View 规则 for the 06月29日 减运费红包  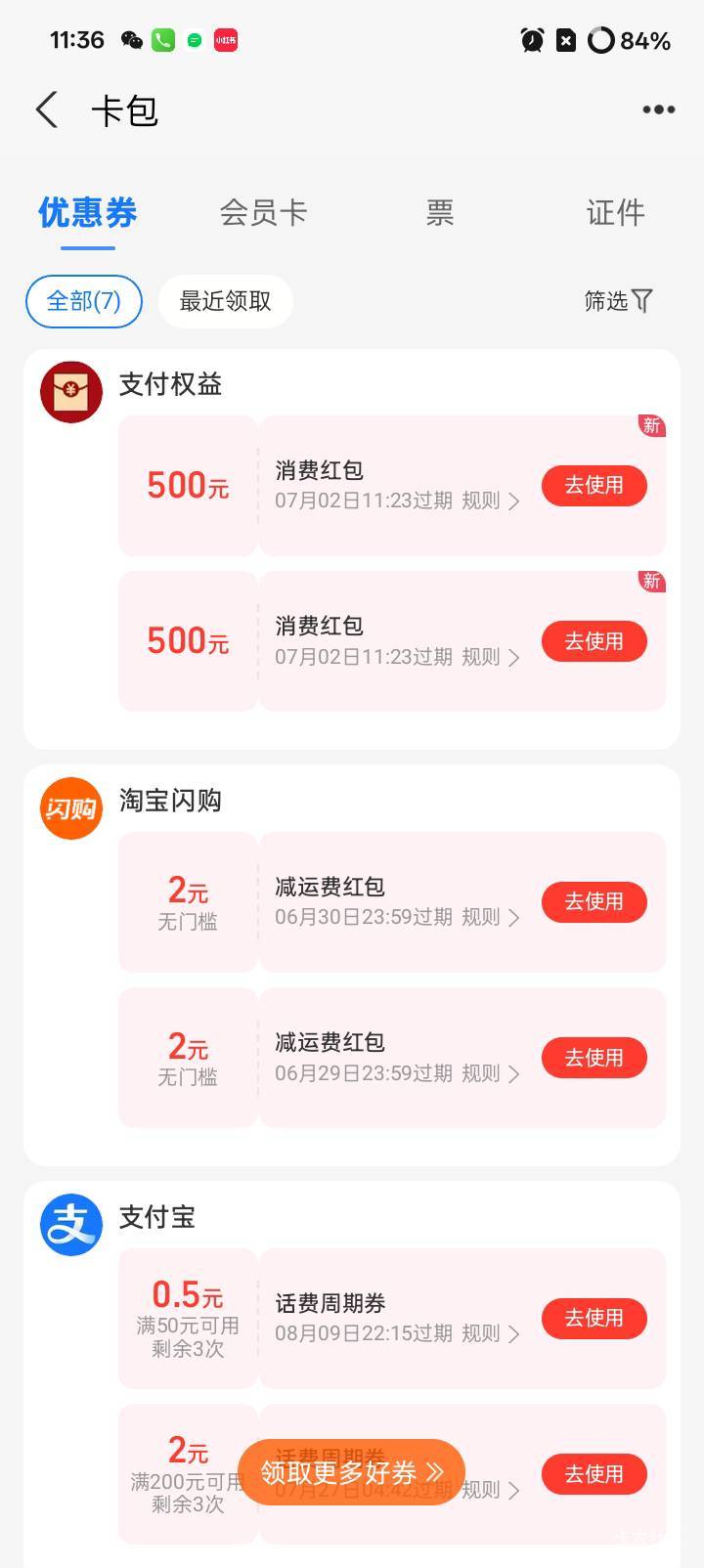(x=491, y=1073)
